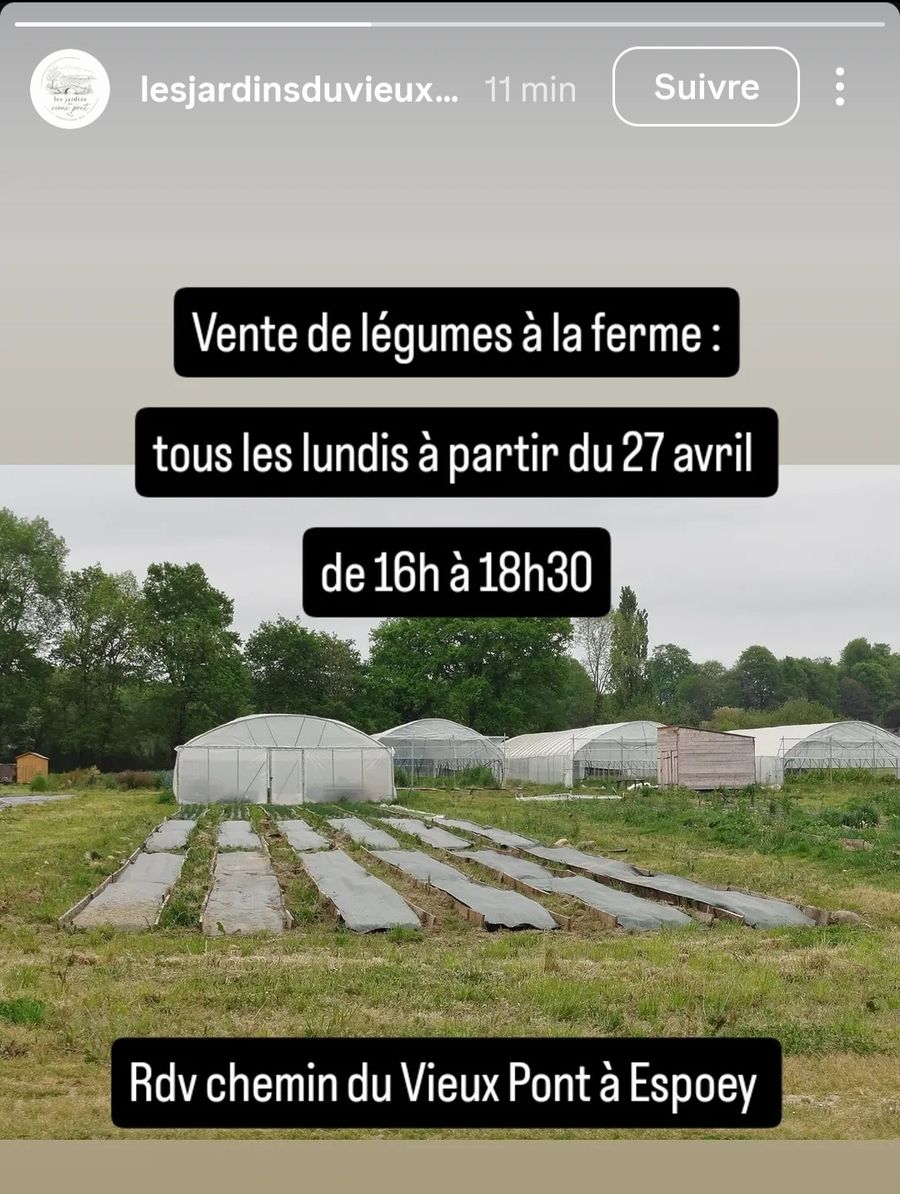Follow the account with Suivre
The height and width of the screenshot is (1194, 900).
pyautogui.click(x=706, y=87)
